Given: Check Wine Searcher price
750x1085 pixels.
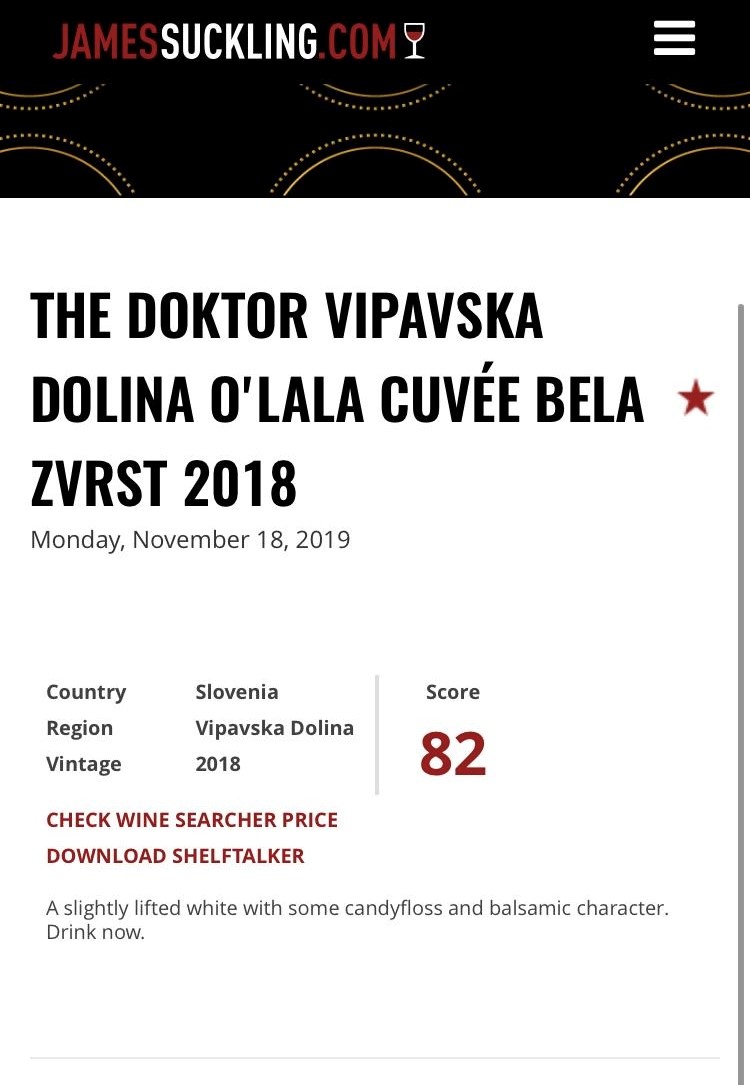Looking at the screenshot, I should (192, 820).
